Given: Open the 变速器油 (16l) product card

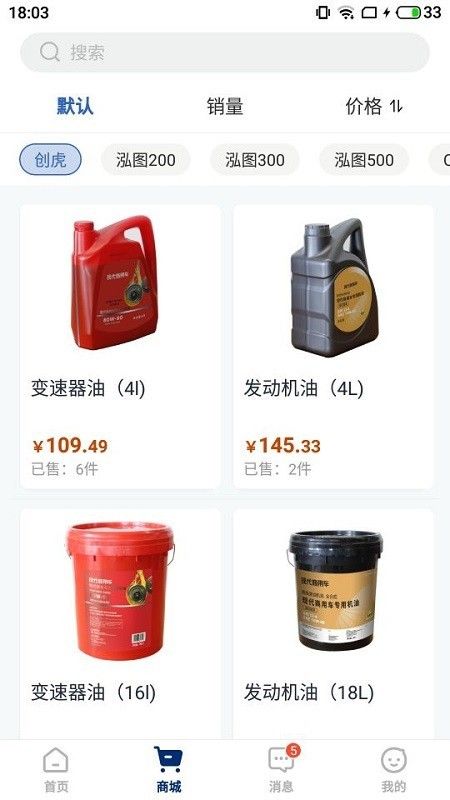Looking at the screenshot, I should [120, 623].
